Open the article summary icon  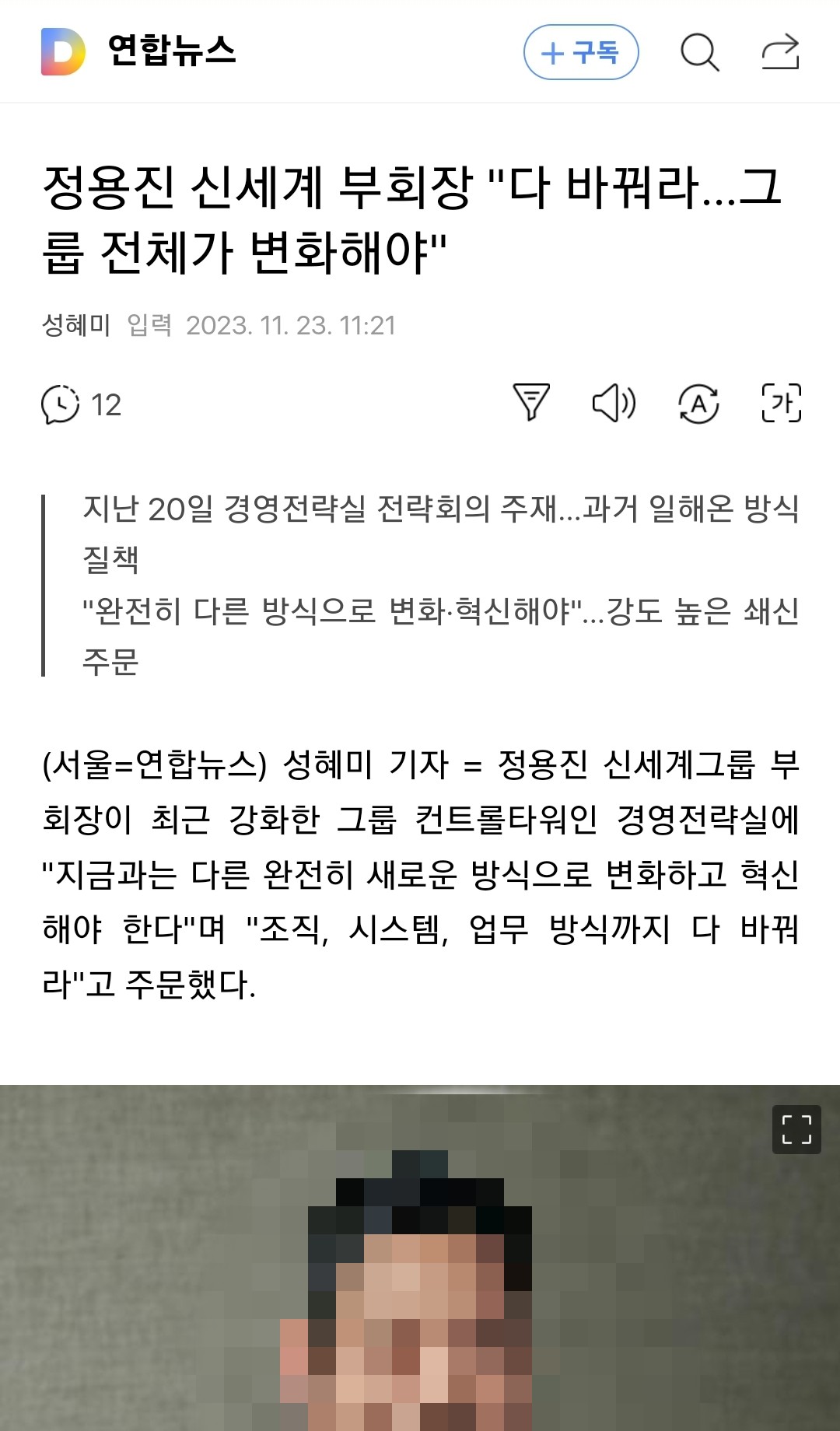[531, 403]
